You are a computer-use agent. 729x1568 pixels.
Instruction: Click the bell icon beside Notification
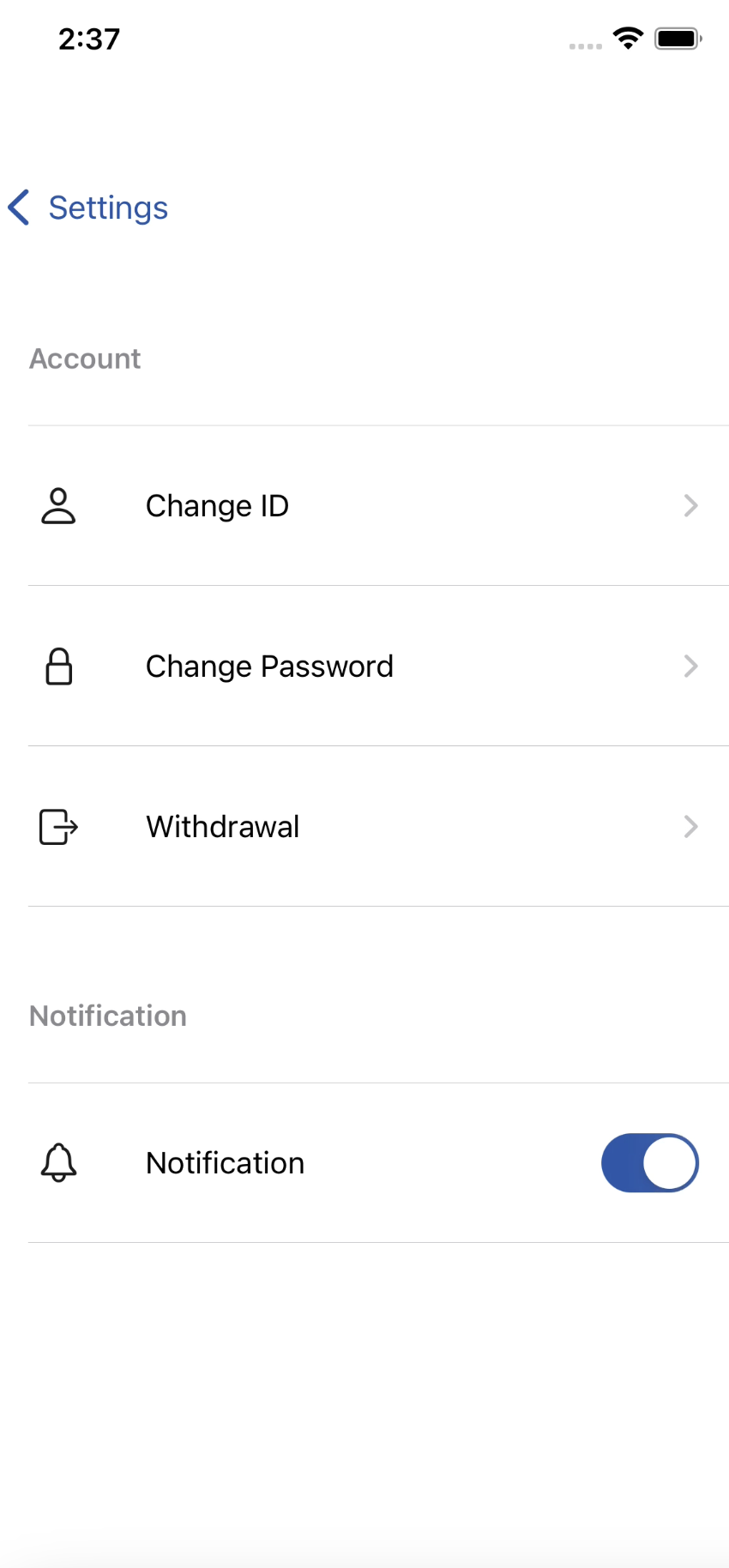pos(58,1163)
